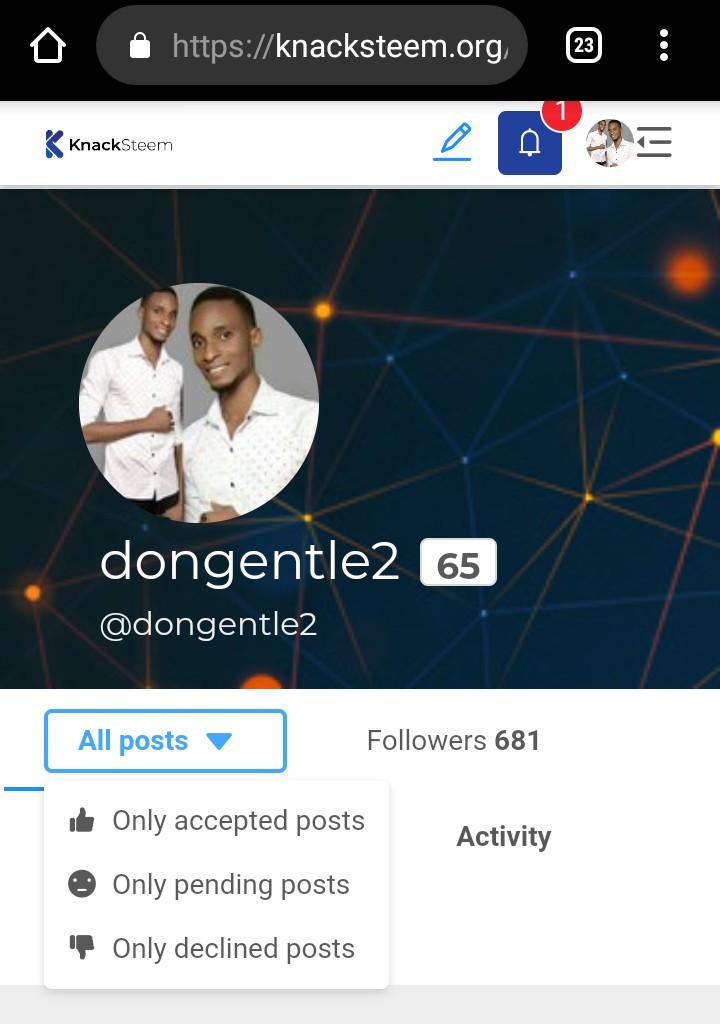Tap the browser home icon
Screen dimensions: 720x1024
pos(48,46)
